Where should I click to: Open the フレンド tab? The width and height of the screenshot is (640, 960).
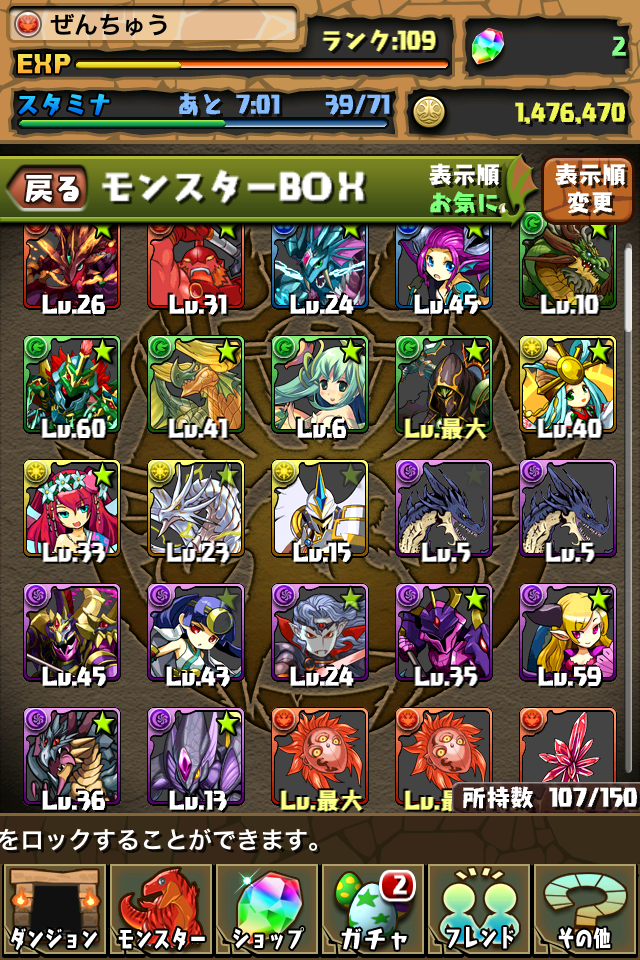[479, 908]
